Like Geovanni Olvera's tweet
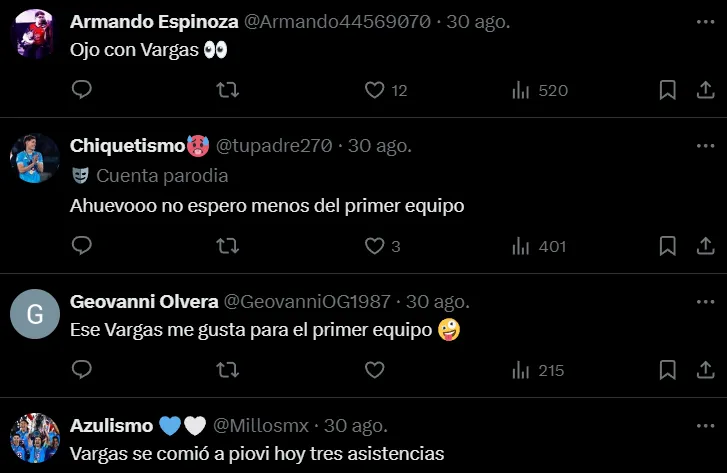The width and height of the screenshot is (727, 473). click(374, 370)
